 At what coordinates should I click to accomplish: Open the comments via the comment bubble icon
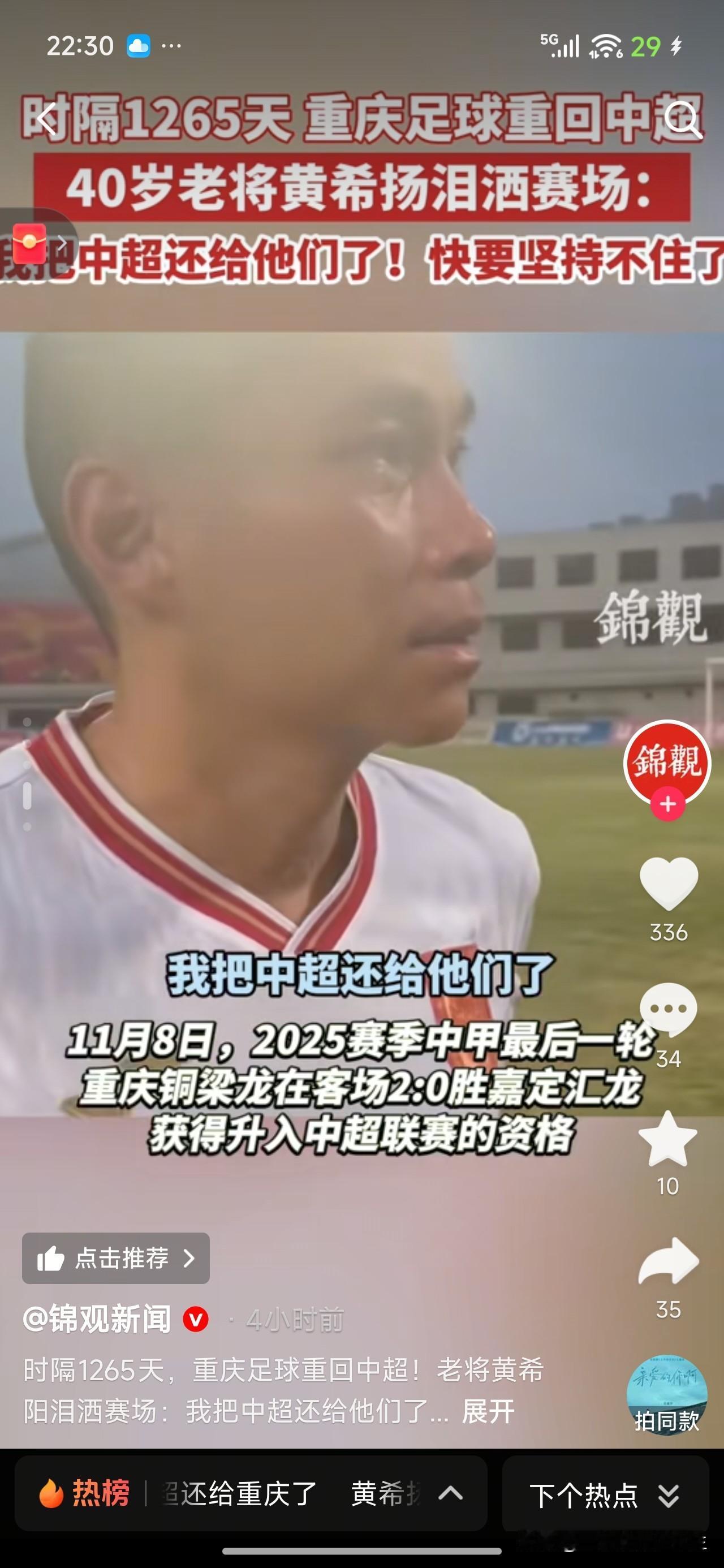[669, 1009]
